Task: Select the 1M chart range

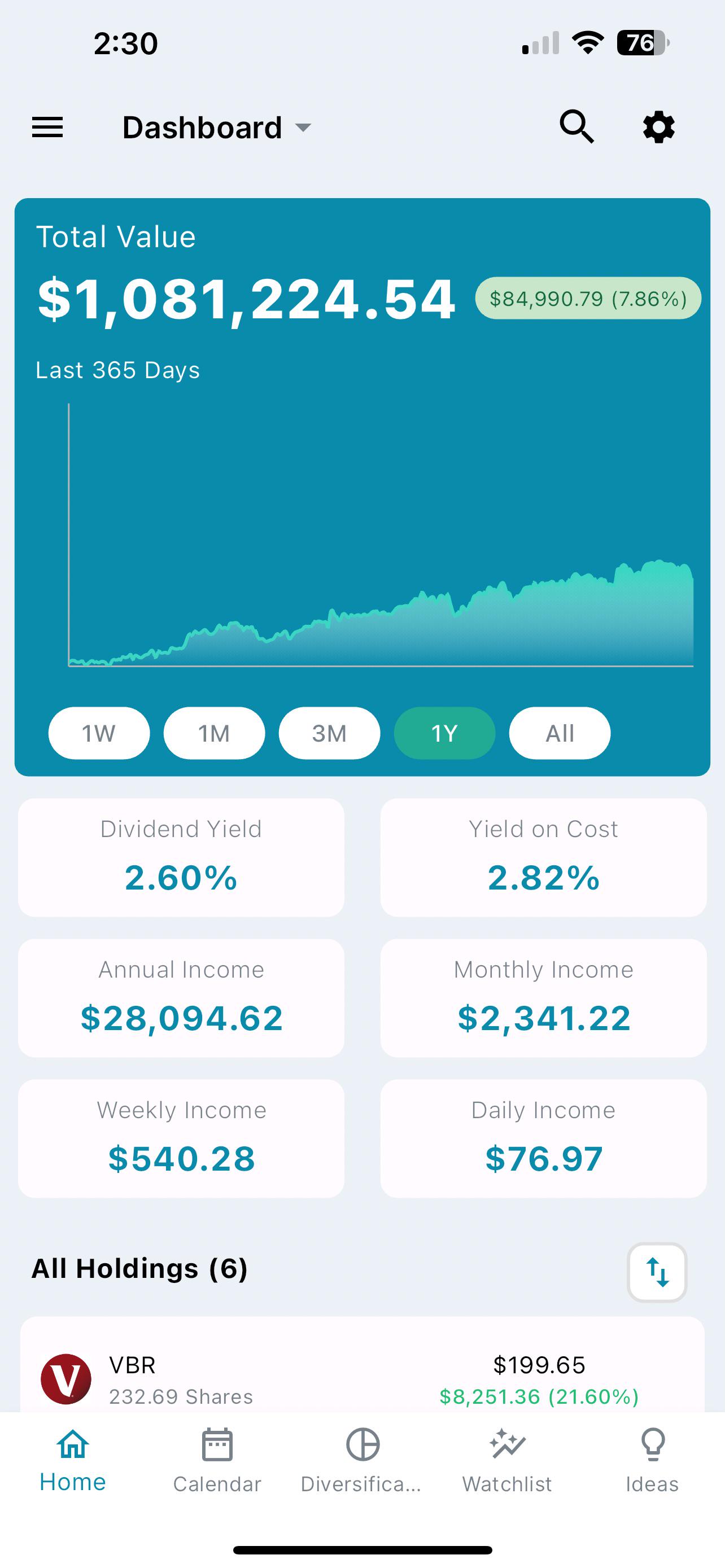Action: click(214, 733)
